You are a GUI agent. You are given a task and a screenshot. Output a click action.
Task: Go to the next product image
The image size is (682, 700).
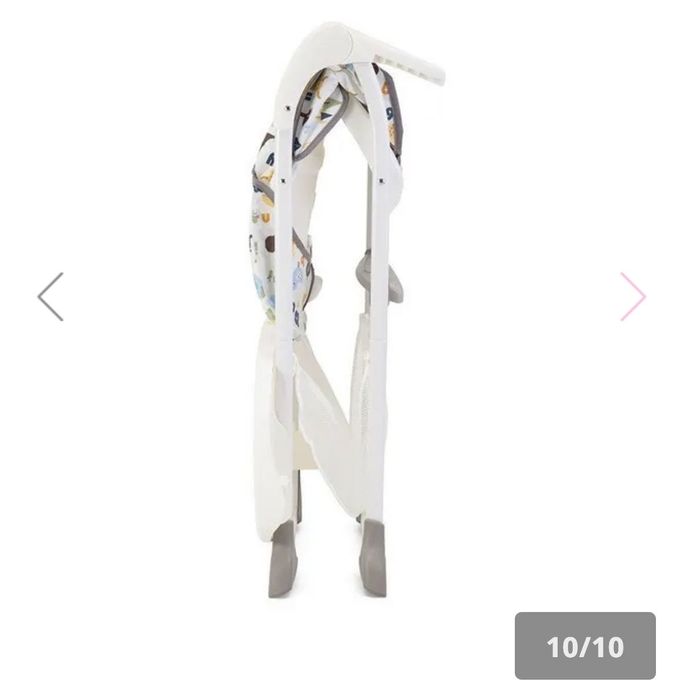click(632, 297)
